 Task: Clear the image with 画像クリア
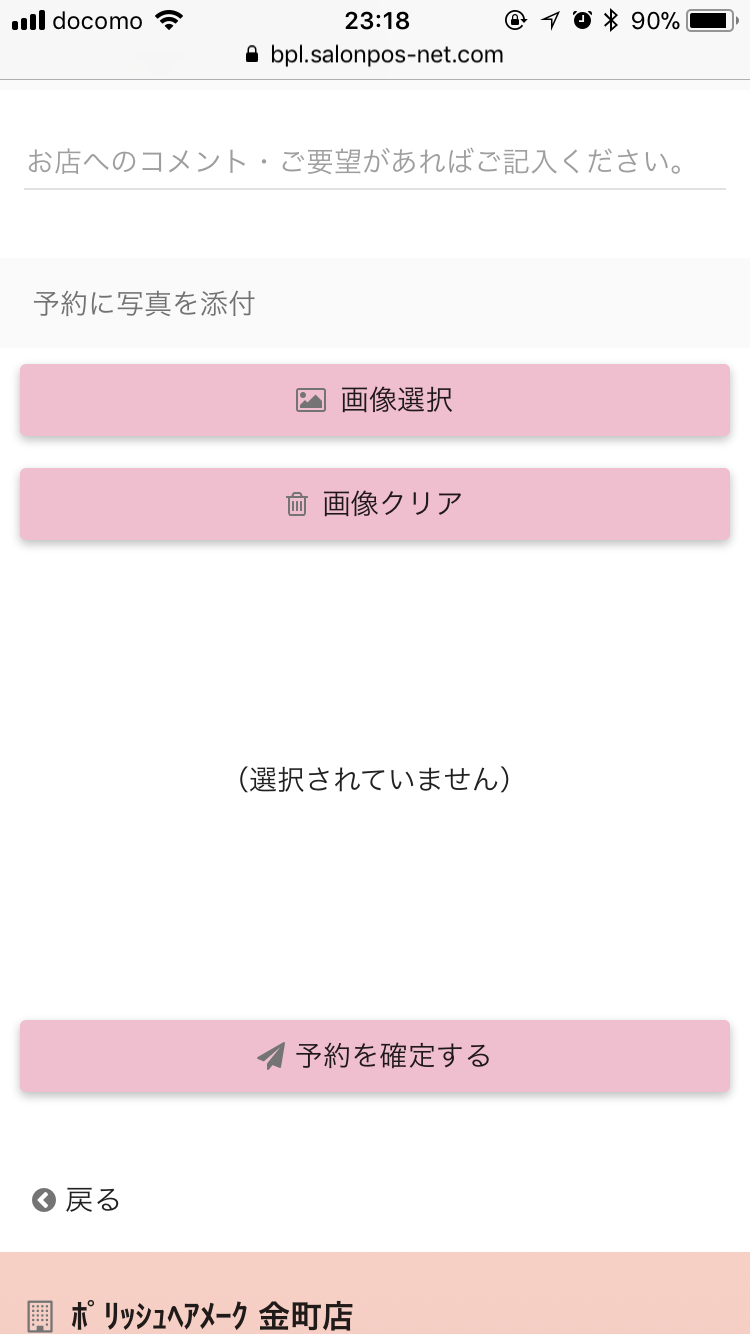pyautogui.click(x=375, y=504)
